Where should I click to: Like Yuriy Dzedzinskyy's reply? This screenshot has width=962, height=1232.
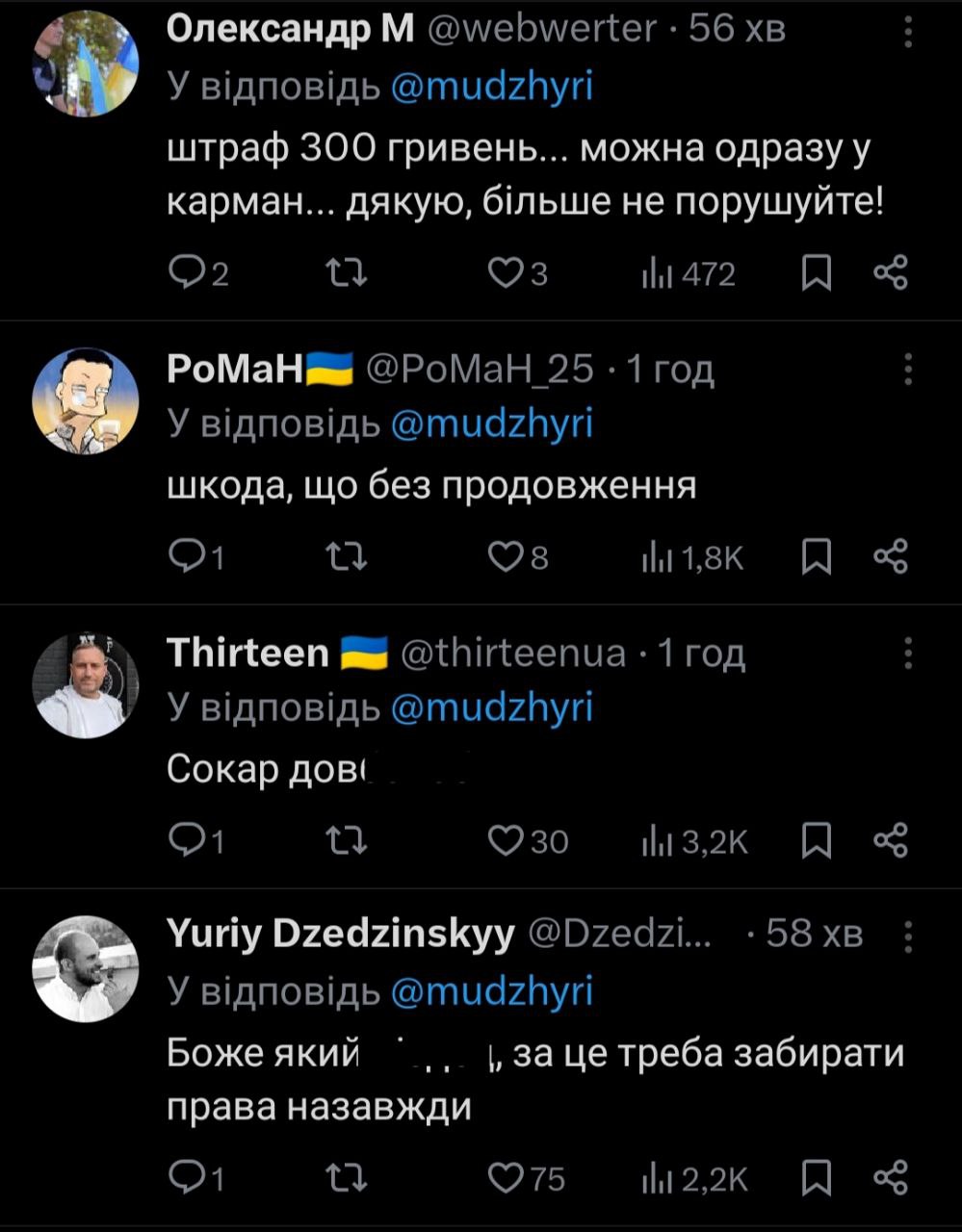click(x=506, y=1177)
